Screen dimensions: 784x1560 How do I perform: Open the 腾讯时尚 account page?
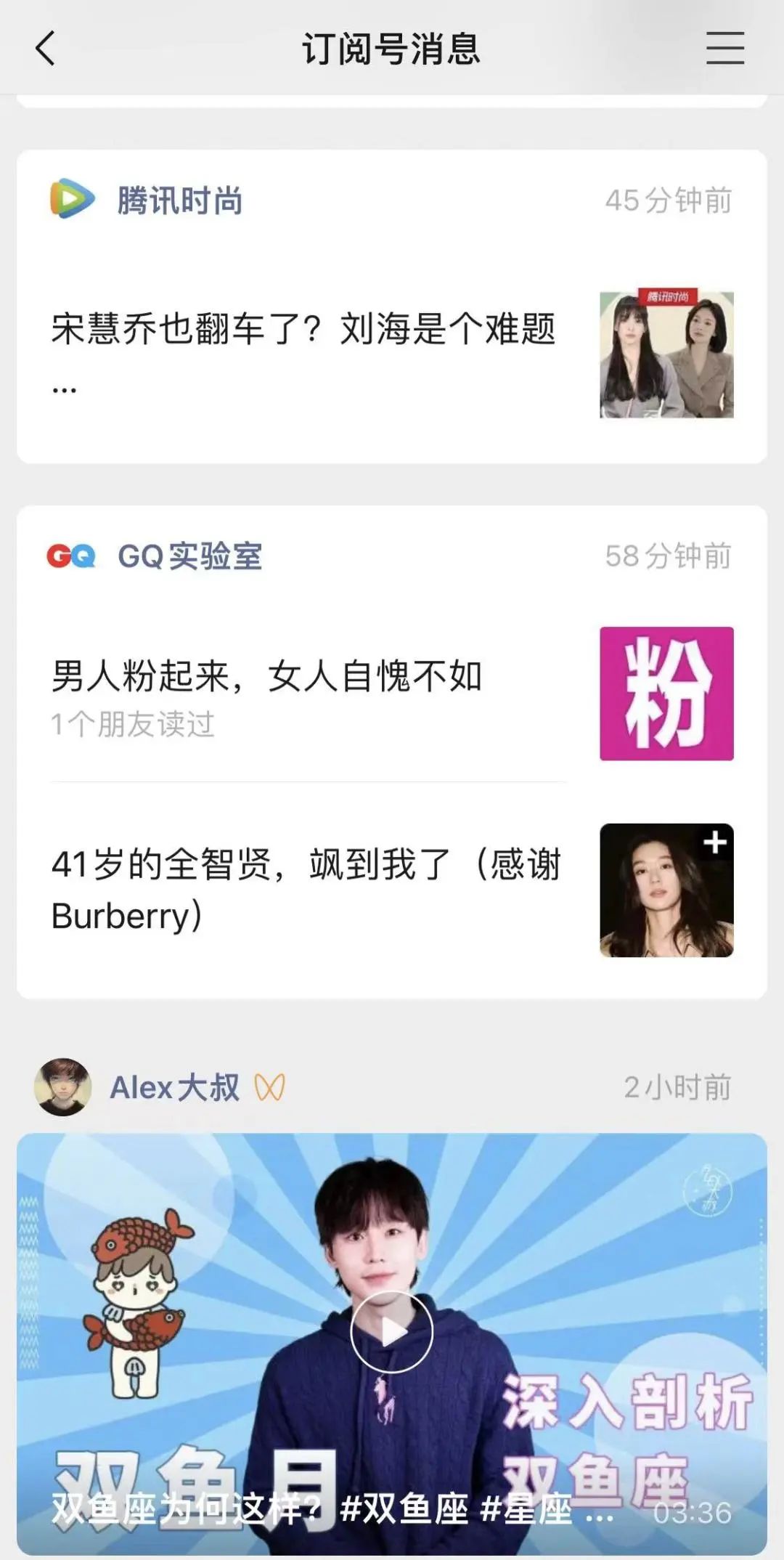(x=179, y=200)
